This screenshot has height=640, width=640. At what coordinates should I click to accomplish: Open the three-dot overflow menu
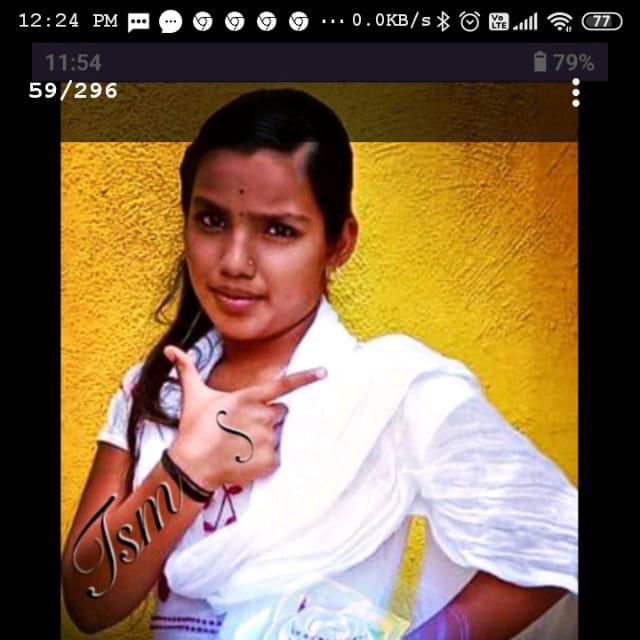tap(576, 93)
